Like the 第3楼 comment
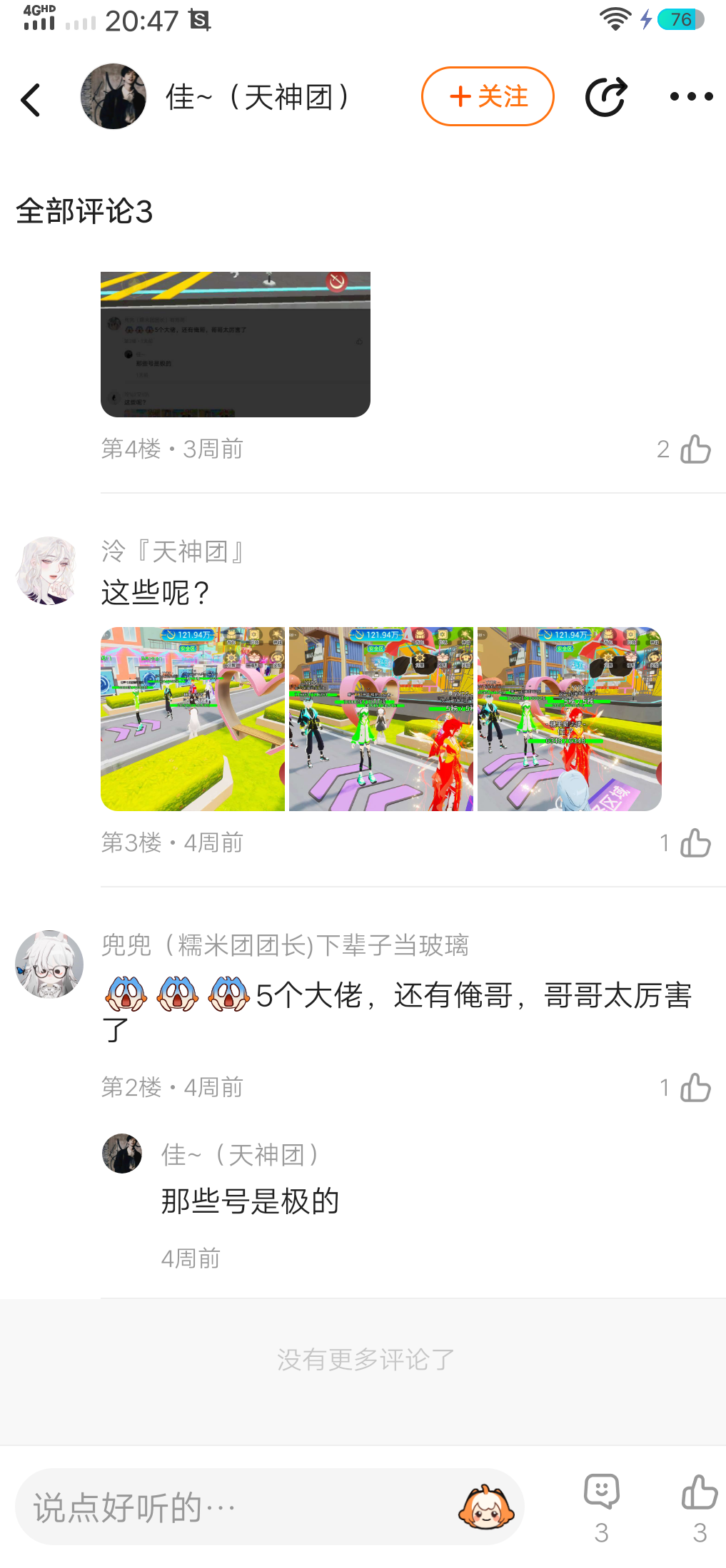This screenshot has width=726, height=1568. pyautogui.click(x=695, y=843)
